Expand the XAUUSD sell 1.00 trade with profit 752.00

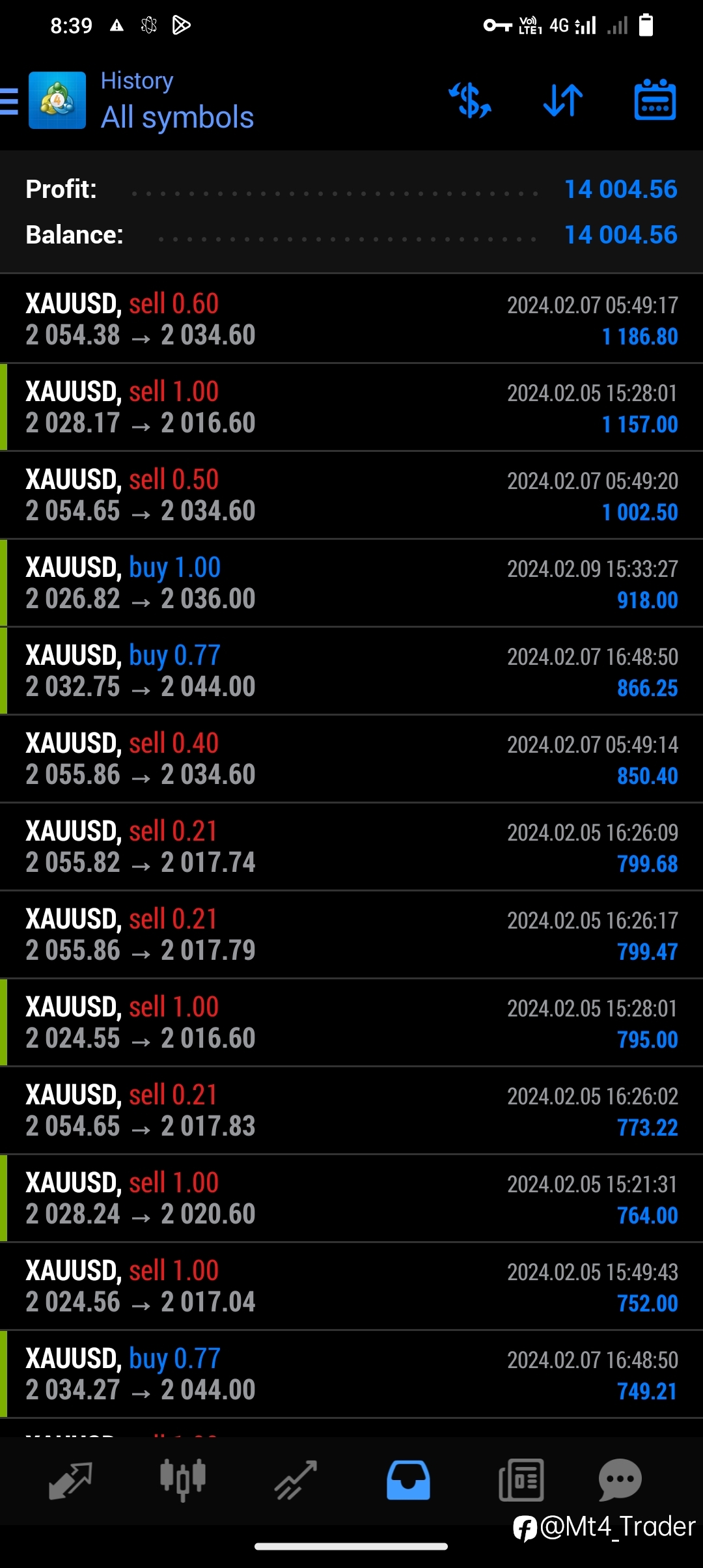[351, 1286]
